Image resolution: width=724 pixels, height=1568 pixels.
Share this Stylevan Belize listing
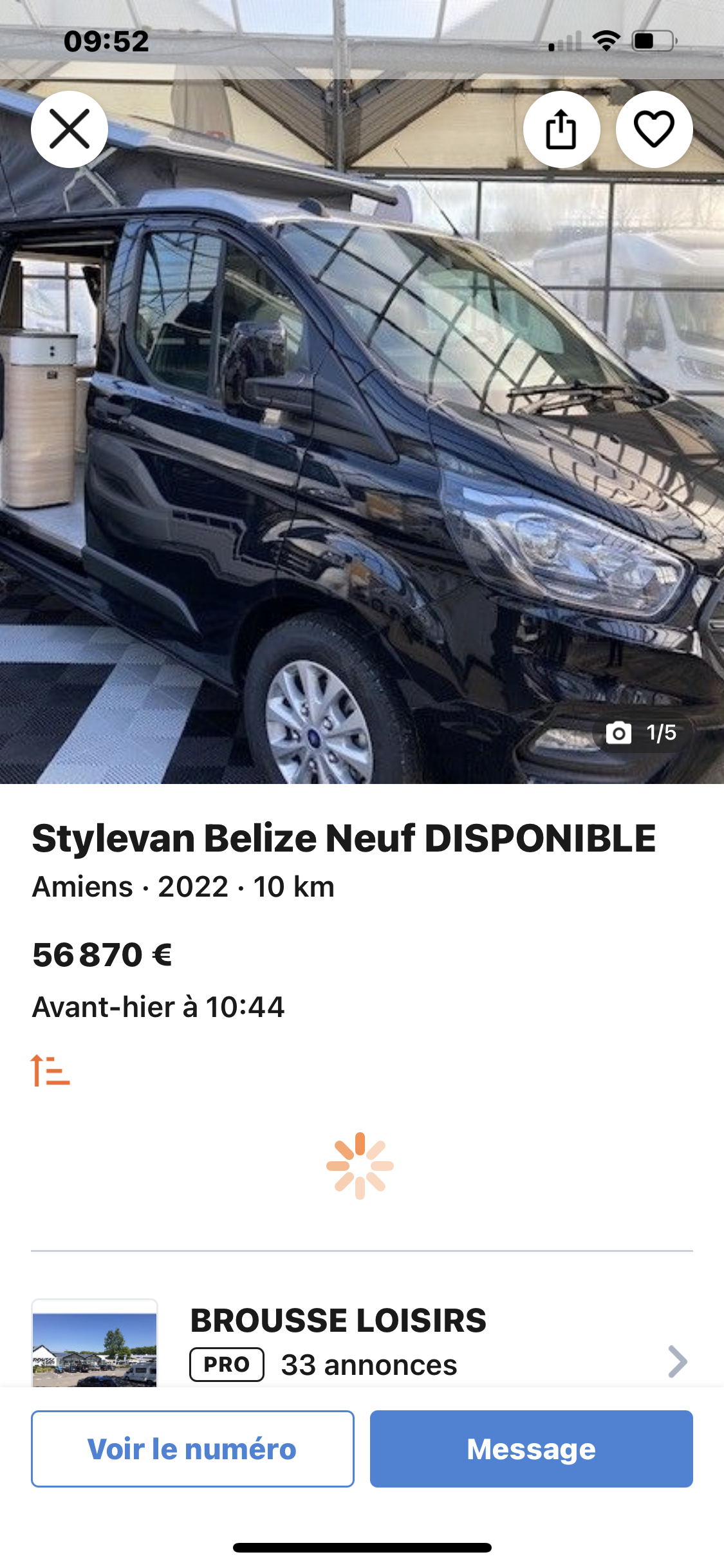(x=561, y=129)
